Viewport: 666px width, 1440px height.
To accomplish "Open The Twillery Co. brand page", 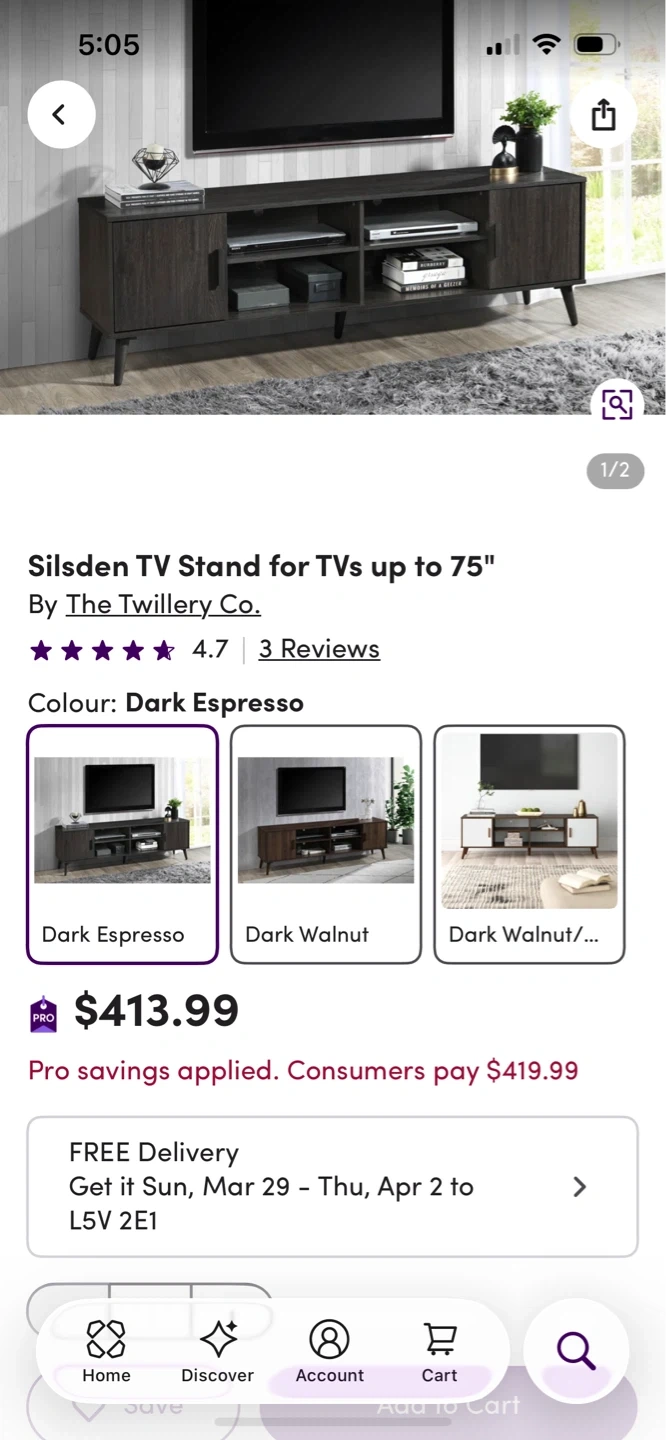I will pyautogui.click(x=163, y=605).
